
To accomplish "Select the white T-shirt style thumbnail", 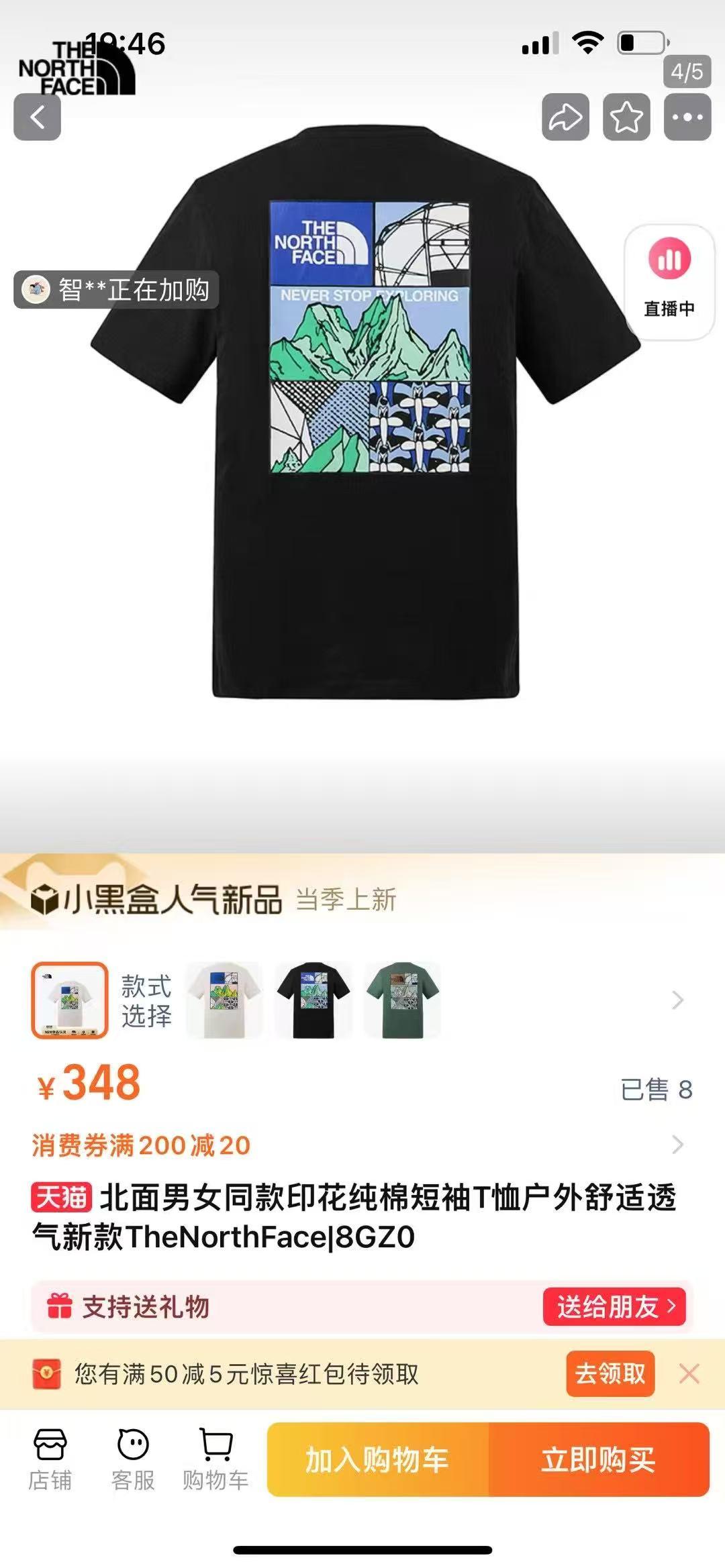I will [224, 1000].
